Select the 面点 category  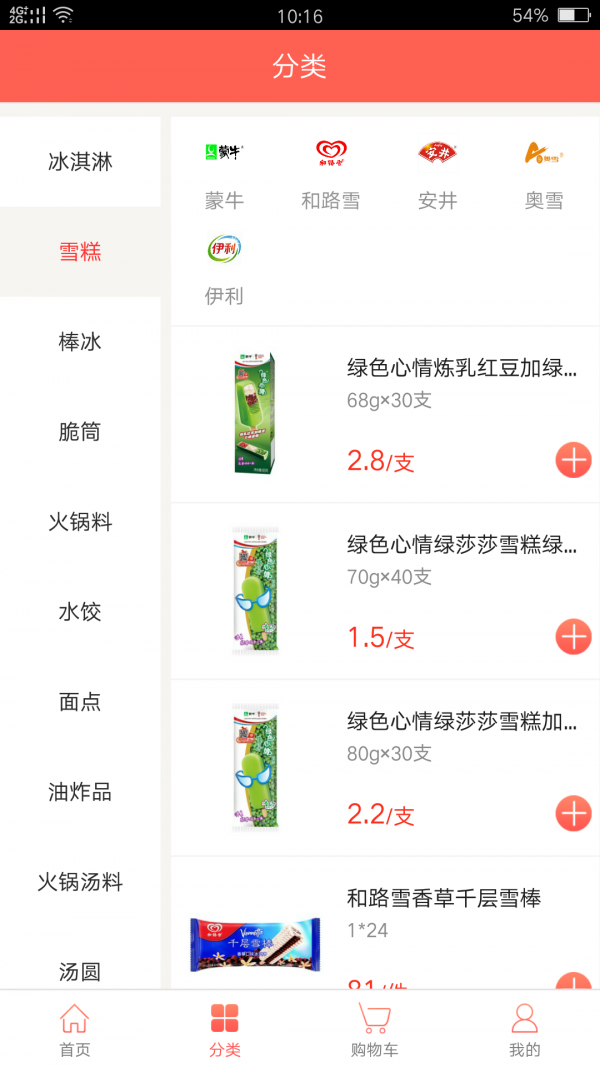(x=80, y=702)
